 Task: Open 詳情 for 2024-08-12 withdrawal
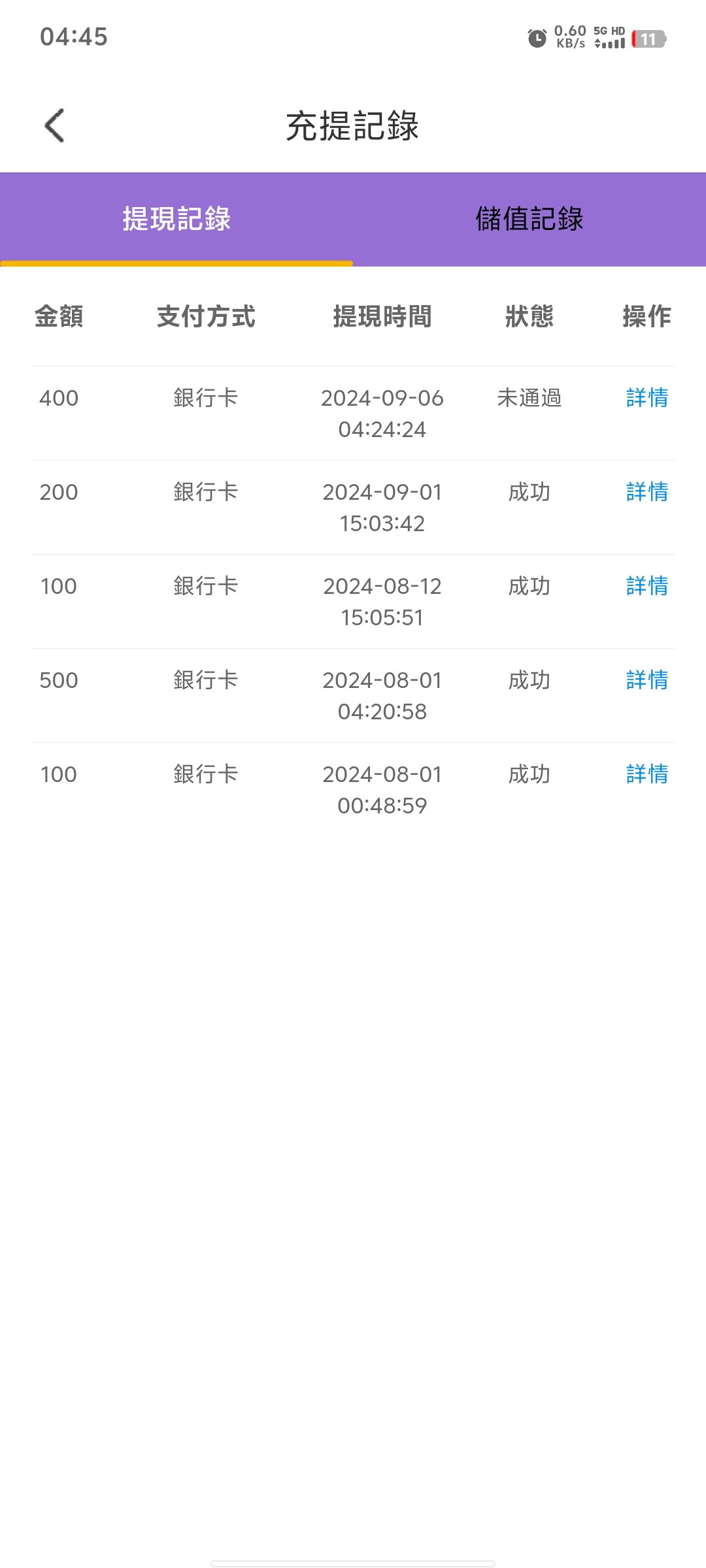[647, 586]
